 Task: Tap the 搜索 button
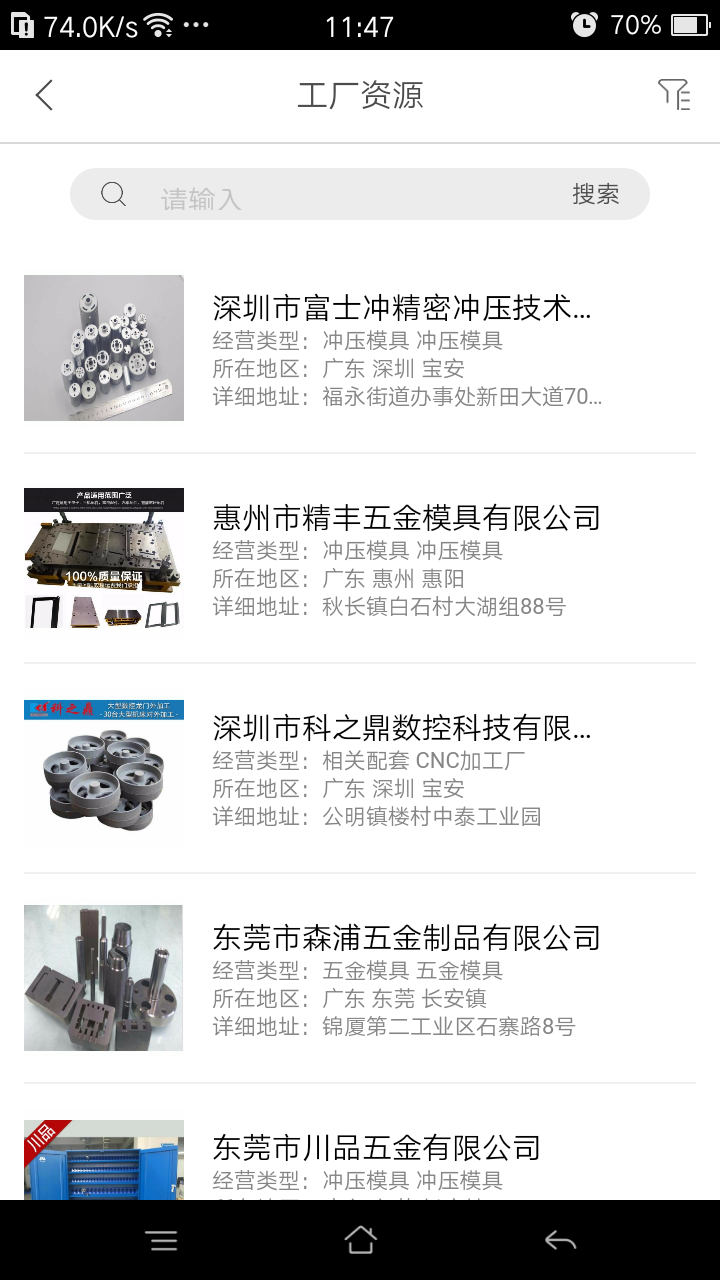click(596, 195)
